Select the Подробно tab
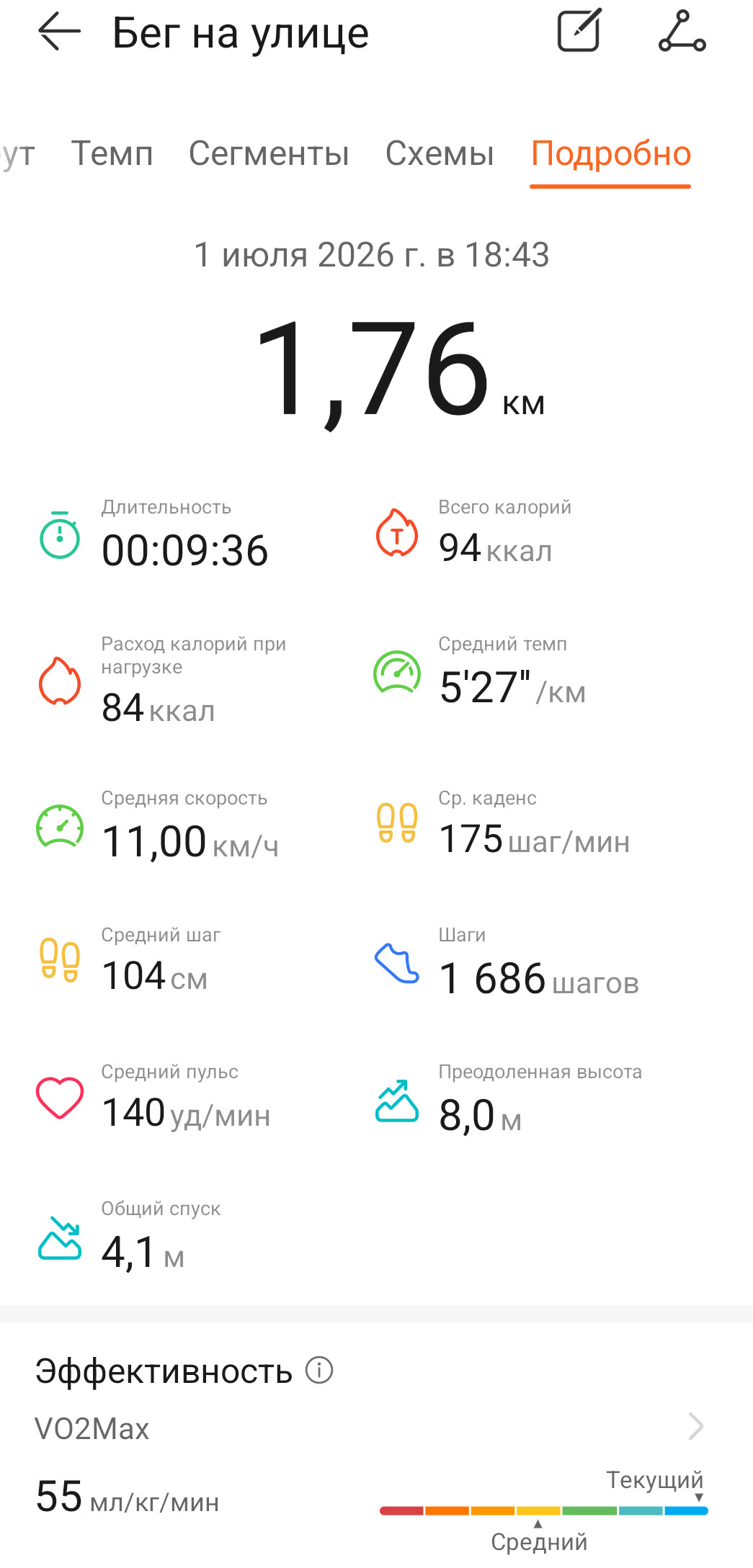753x1568 pixels. click(611, 153)
